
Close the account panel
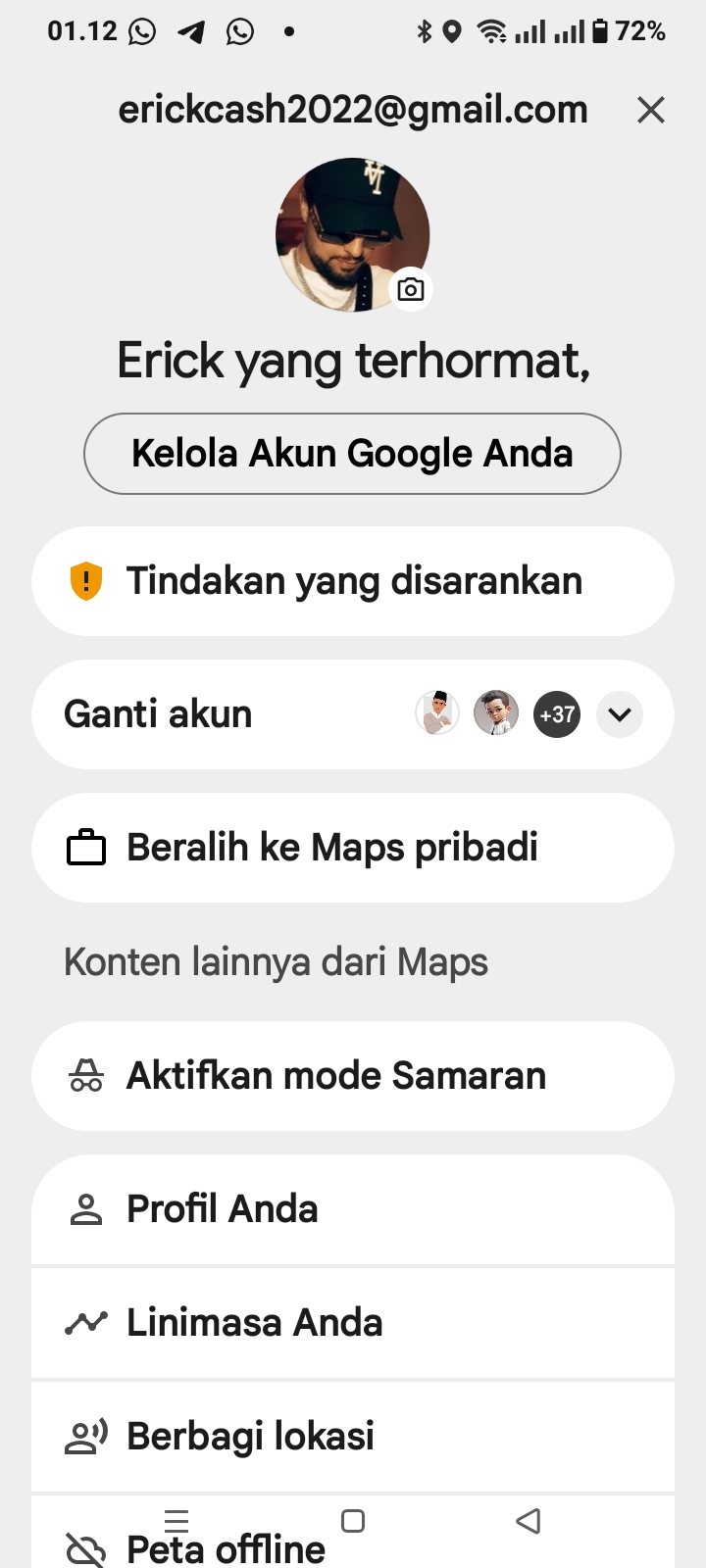click(x=651, y=110)
